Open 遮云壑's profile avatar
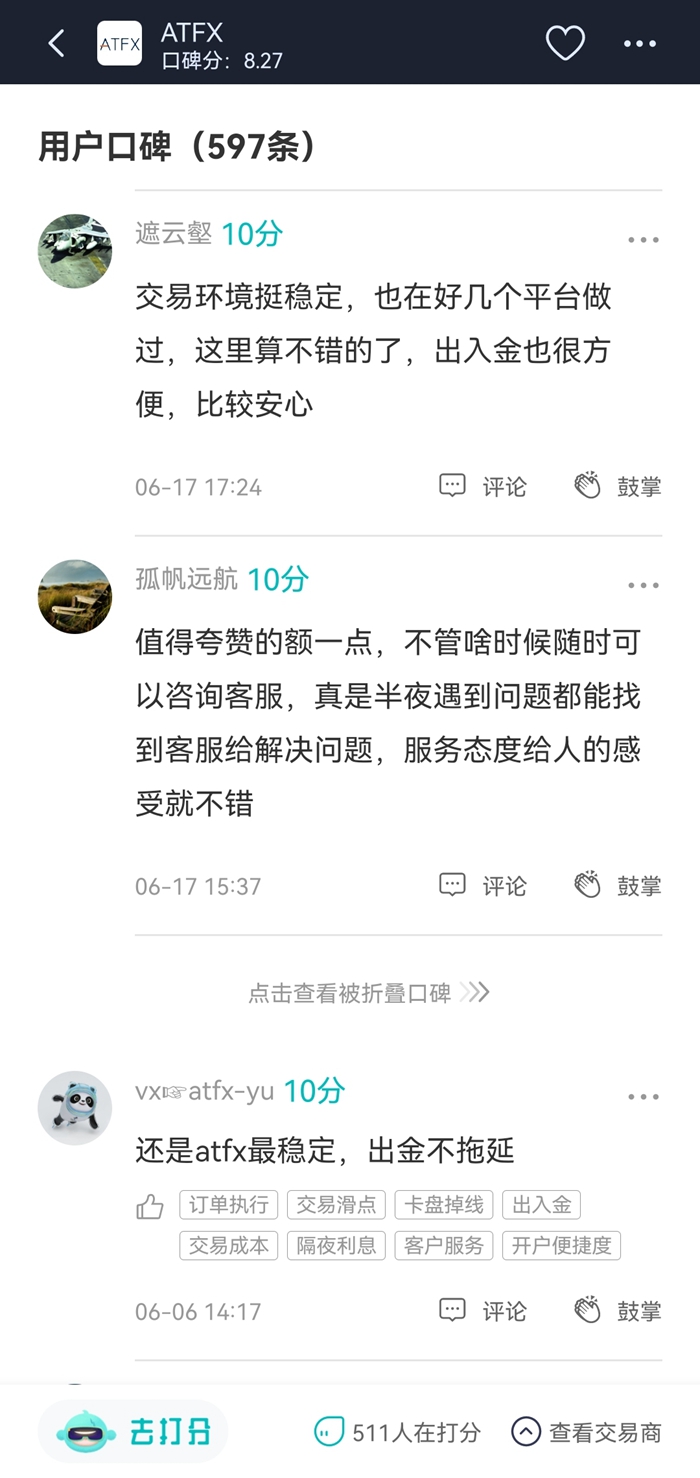Screen dimensions: 700x1478 [75, 251]
